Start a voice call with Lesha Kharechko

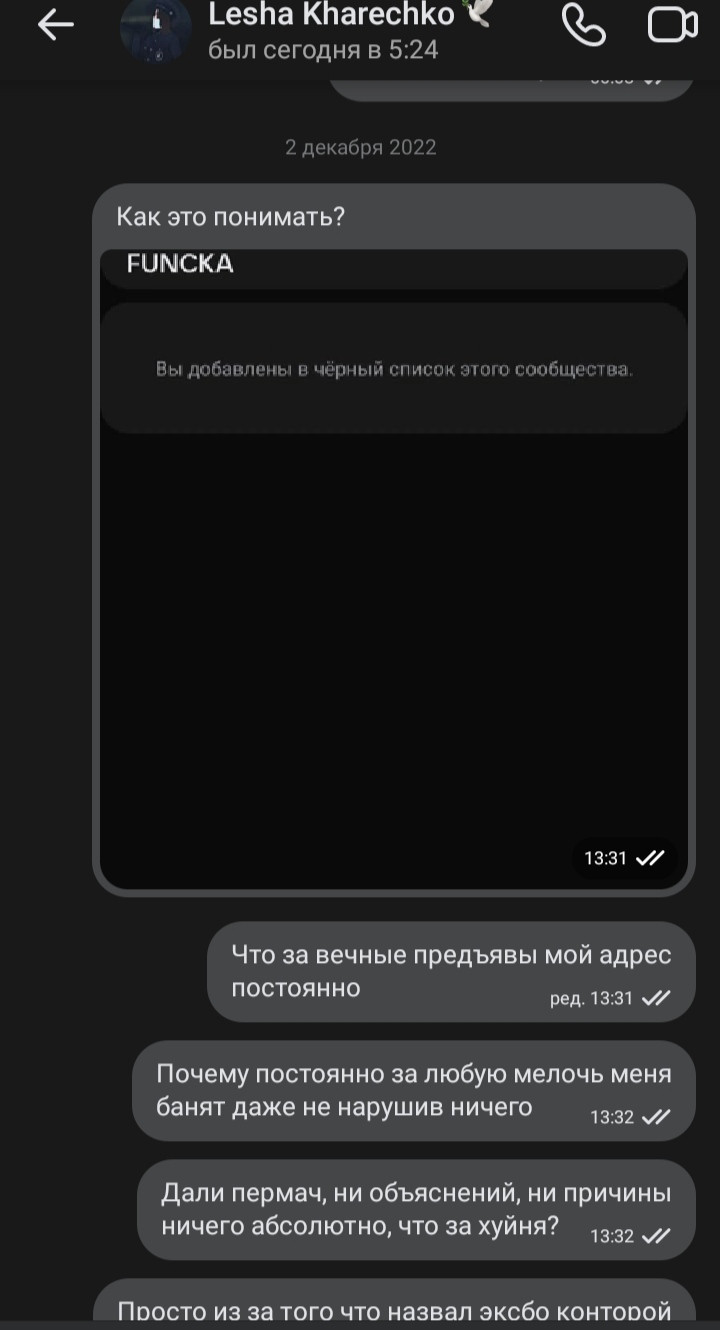click(584, 26)
